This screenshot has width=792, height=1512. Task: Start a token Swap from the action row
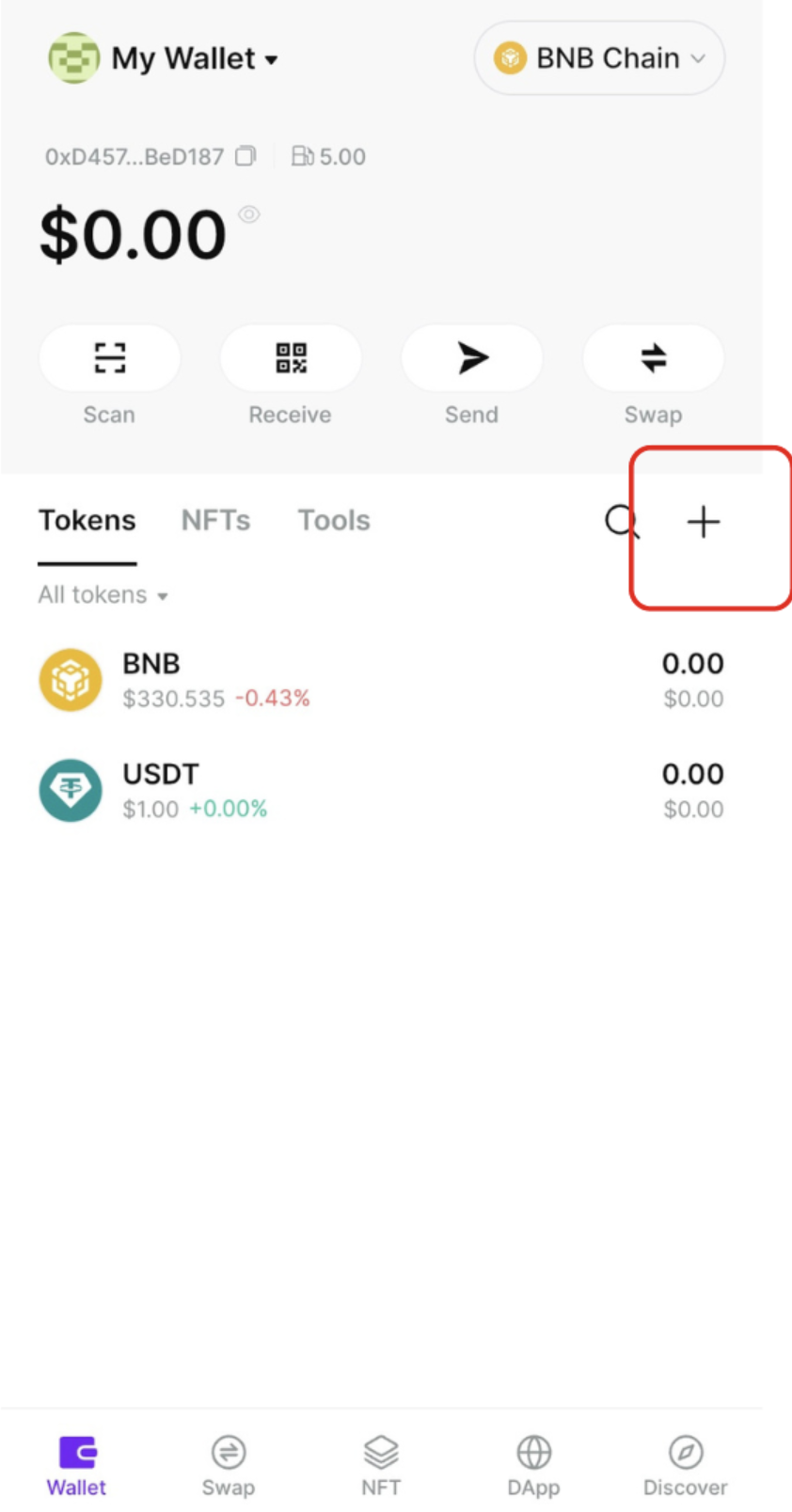tap(653, 358)
